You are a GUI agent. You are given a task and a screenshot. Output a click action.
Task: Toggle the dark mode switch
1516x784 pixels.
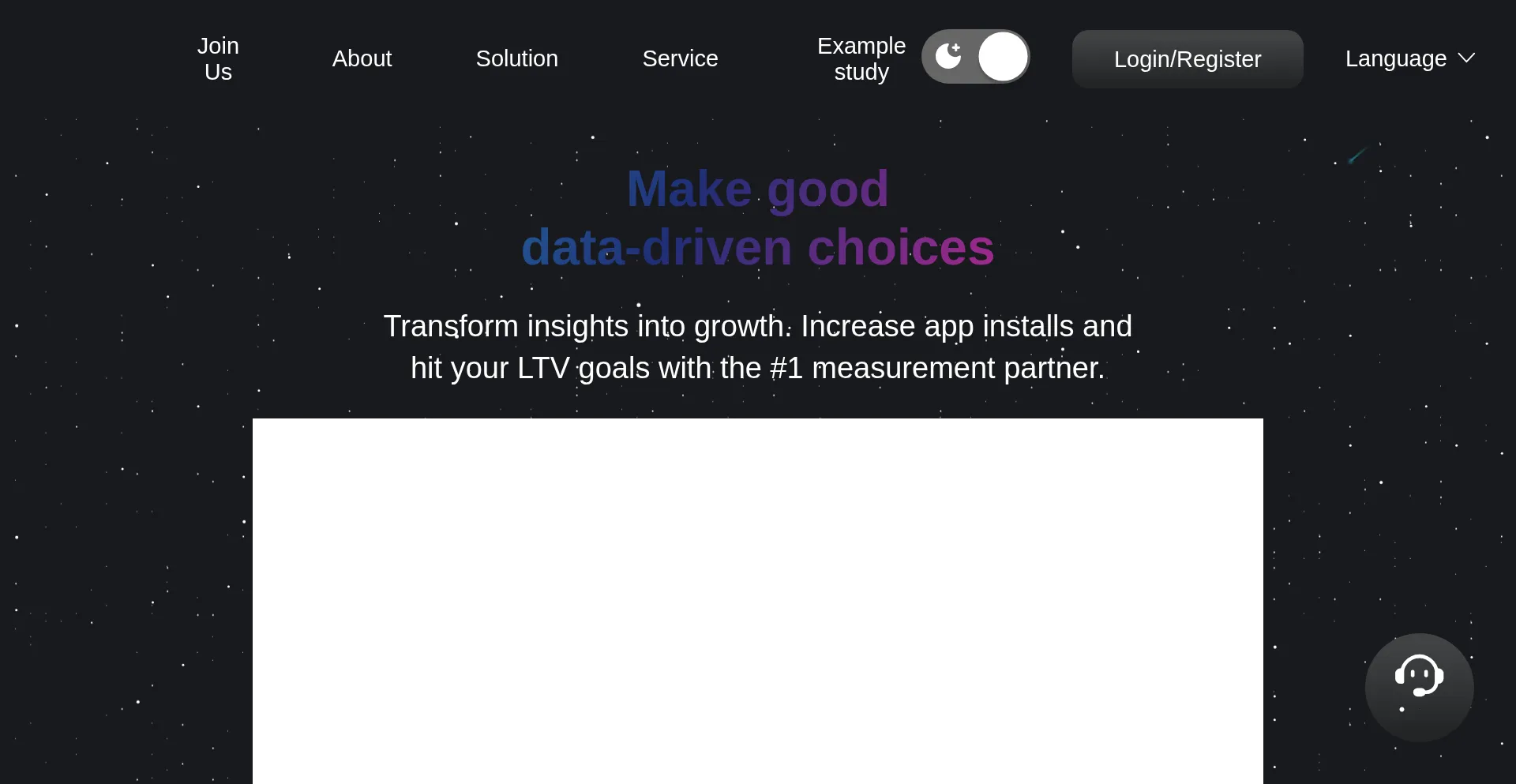pyautogui.click(x=975, y=57)
